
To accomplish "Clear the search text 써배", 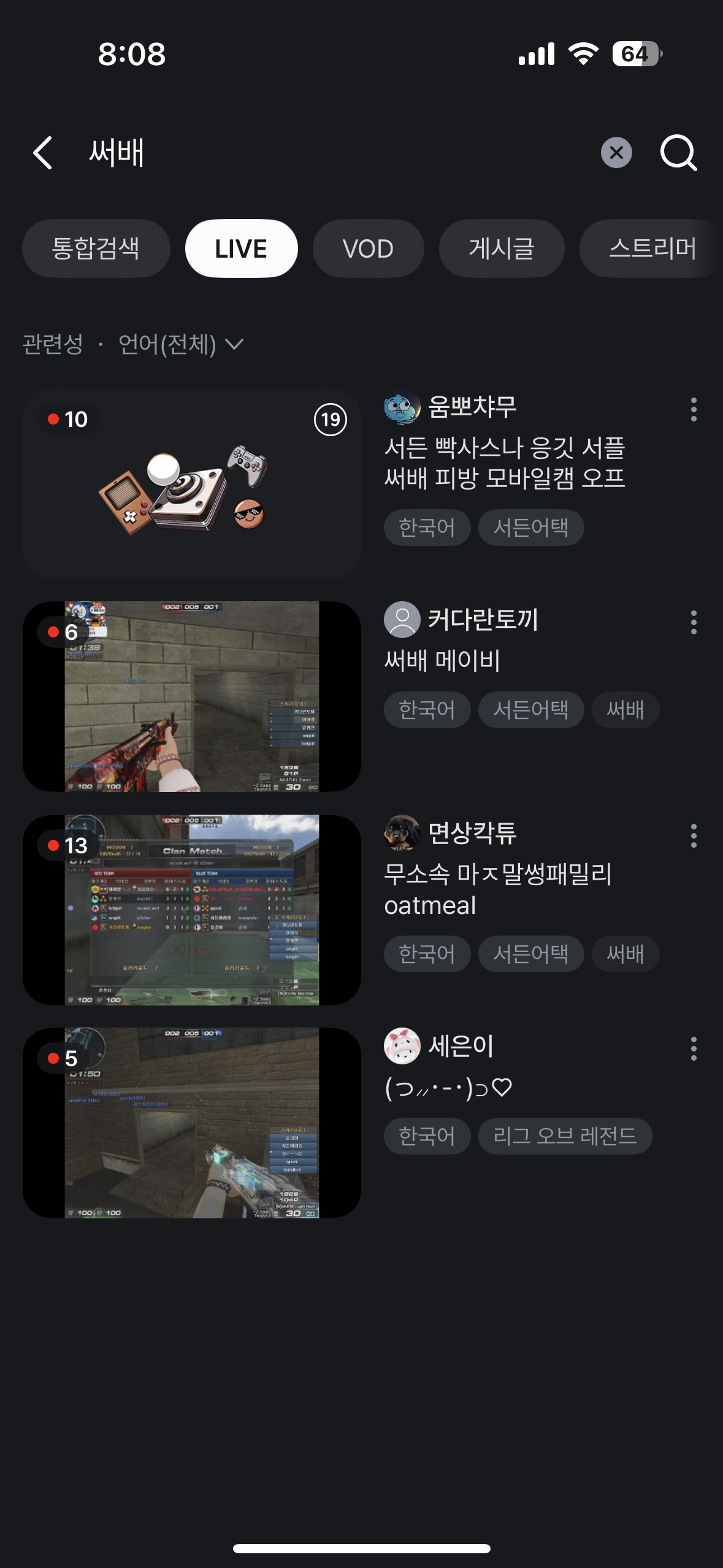I will (616, 153).
